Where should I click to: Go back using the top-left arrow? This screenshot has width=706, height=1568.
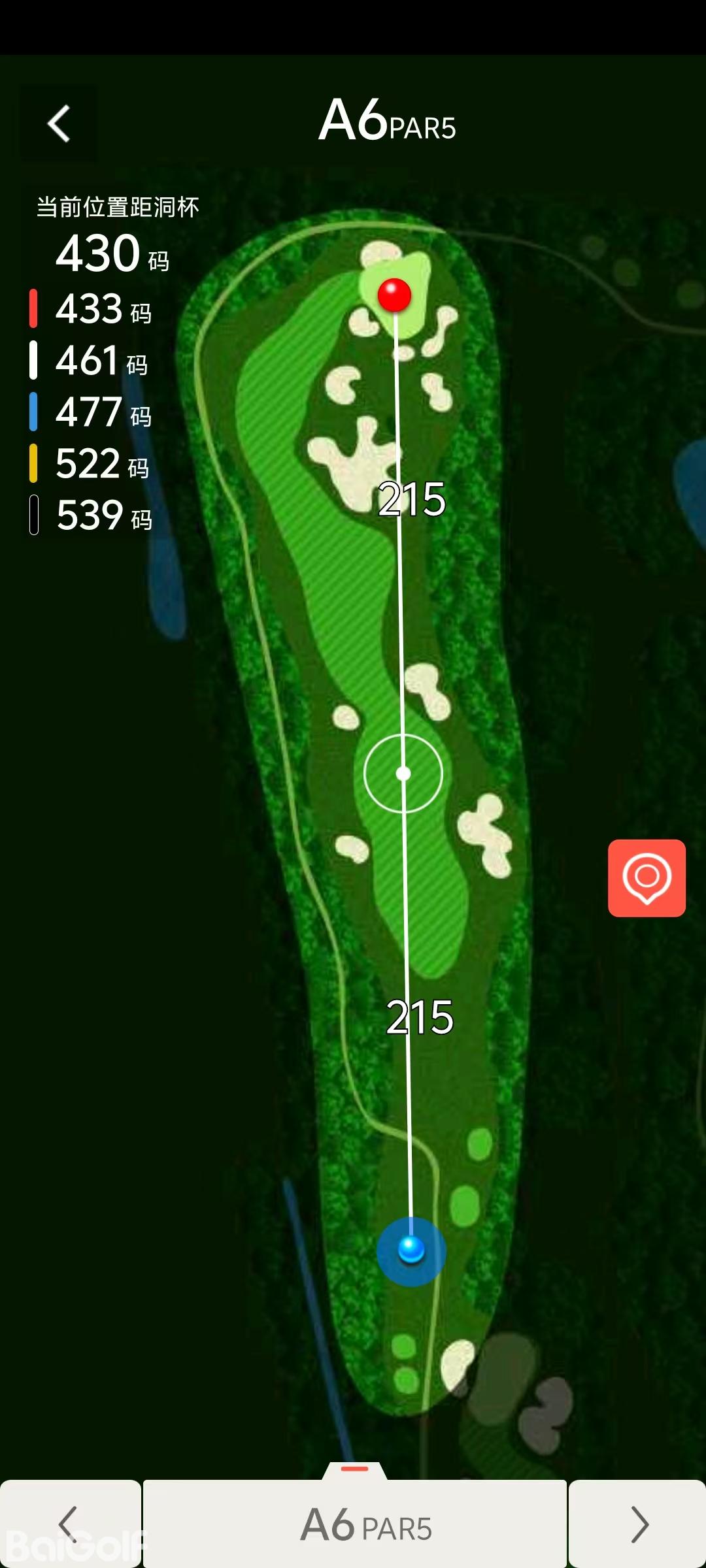tap(59, 123)
